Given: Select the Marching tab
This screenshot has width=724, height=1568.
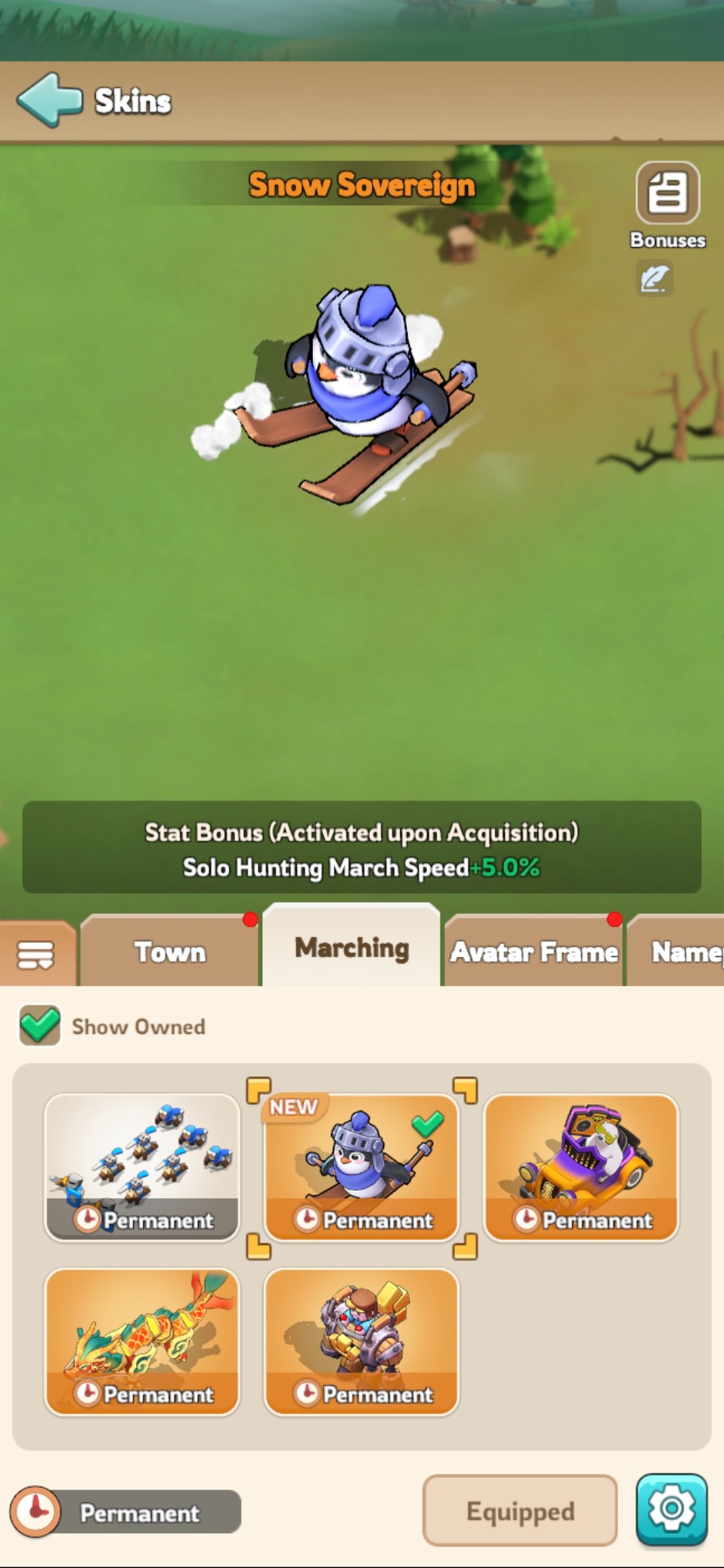Looking at the screenshot, I should click(x=351, y=946).
